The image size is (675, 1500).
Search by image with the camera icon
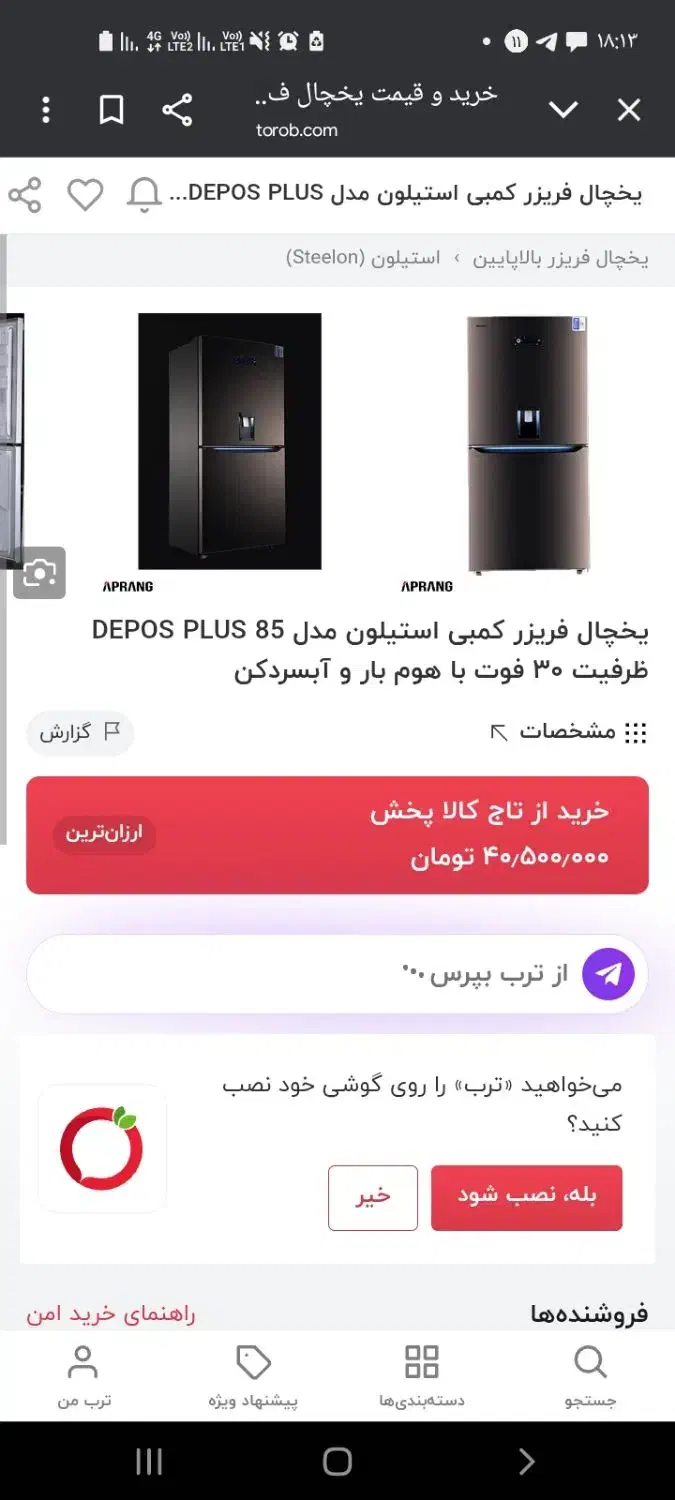40,573
